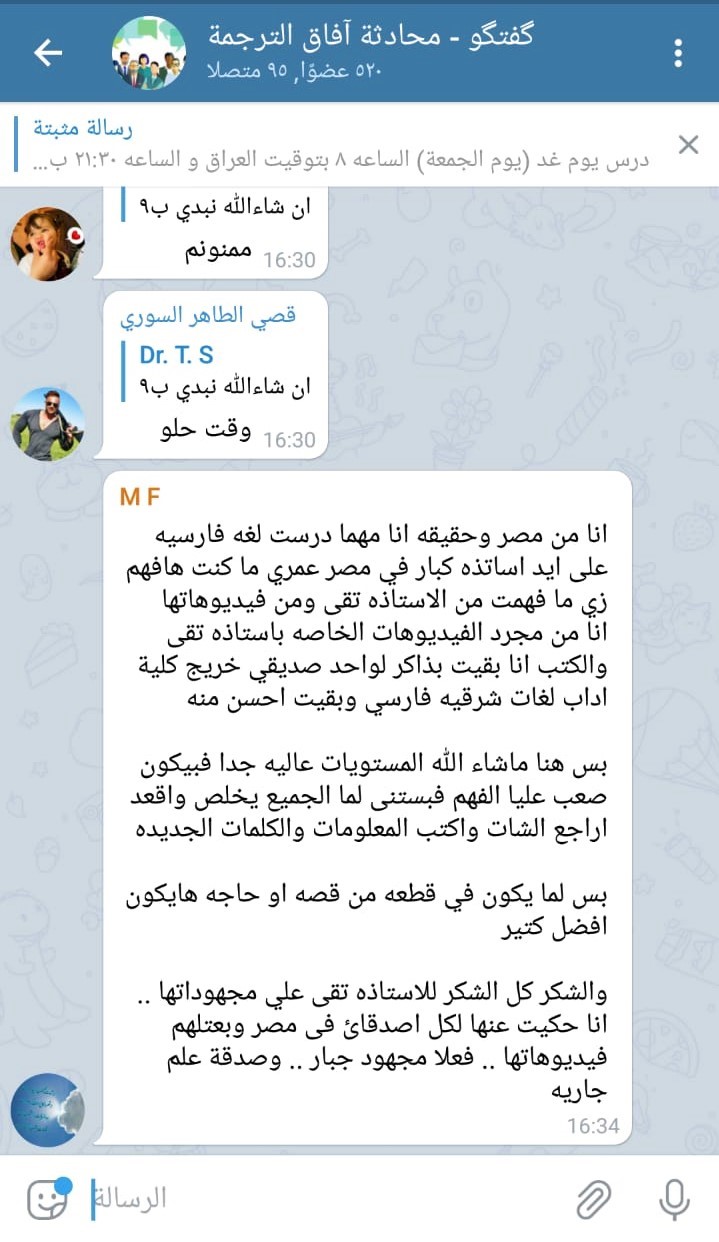Image resolution: width=719 pixels, height=1242 pixels.
Task: Dismiss the pinned message bar
Action: (x=688, y=145)
